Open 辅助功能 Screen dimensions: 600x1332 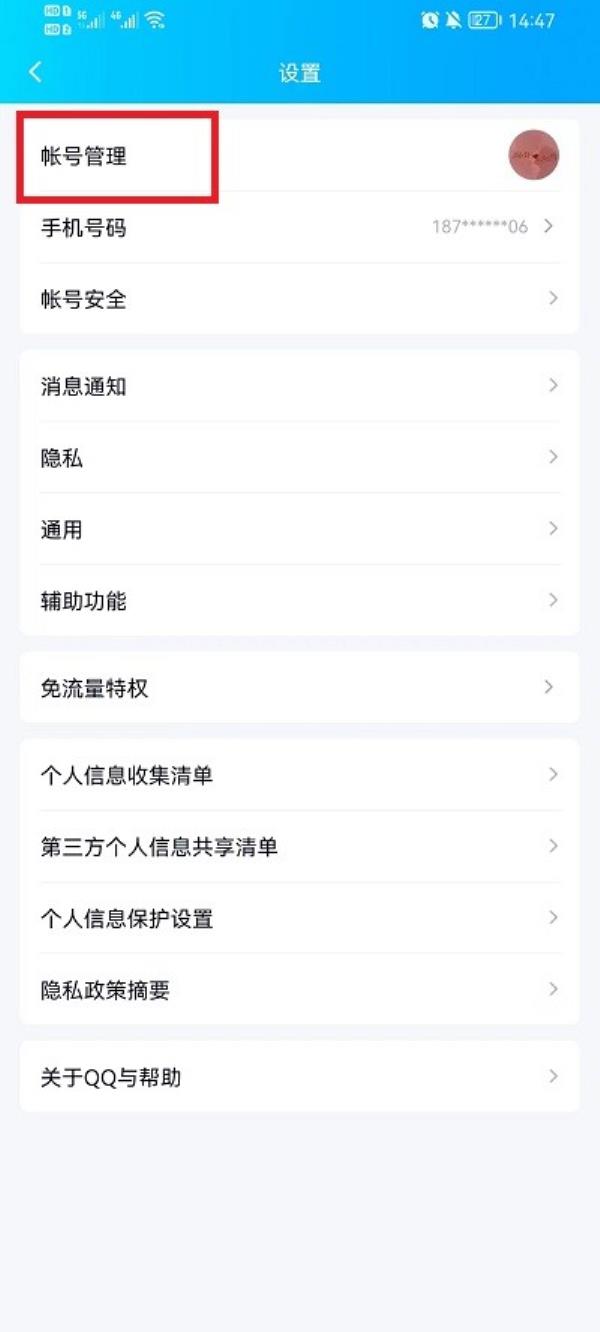(x=300, y=600)
